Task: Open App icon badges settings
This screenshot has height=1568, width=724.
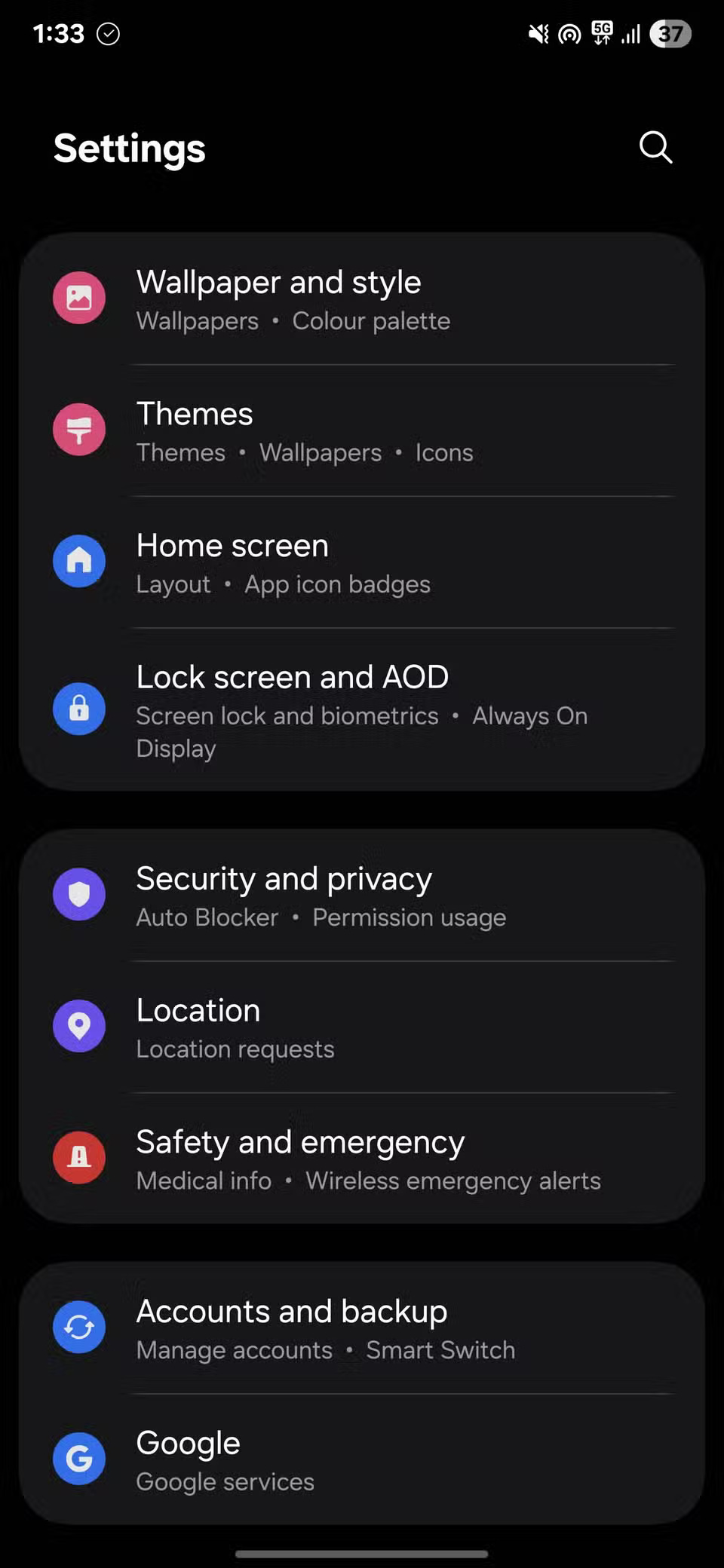Action: point(337,583)
